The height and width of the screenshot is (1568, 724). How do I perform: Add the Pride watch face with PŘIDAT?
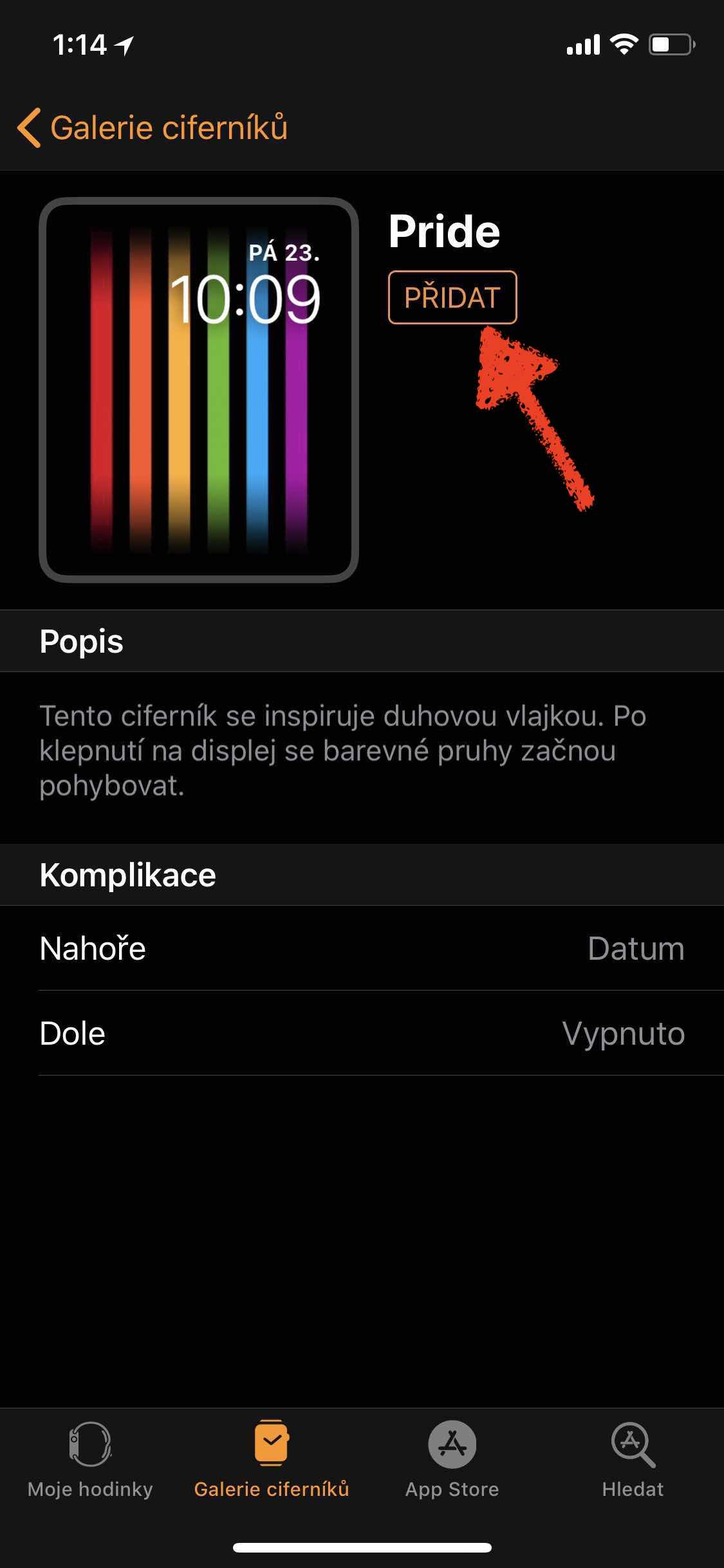click(x=452, y=297)
